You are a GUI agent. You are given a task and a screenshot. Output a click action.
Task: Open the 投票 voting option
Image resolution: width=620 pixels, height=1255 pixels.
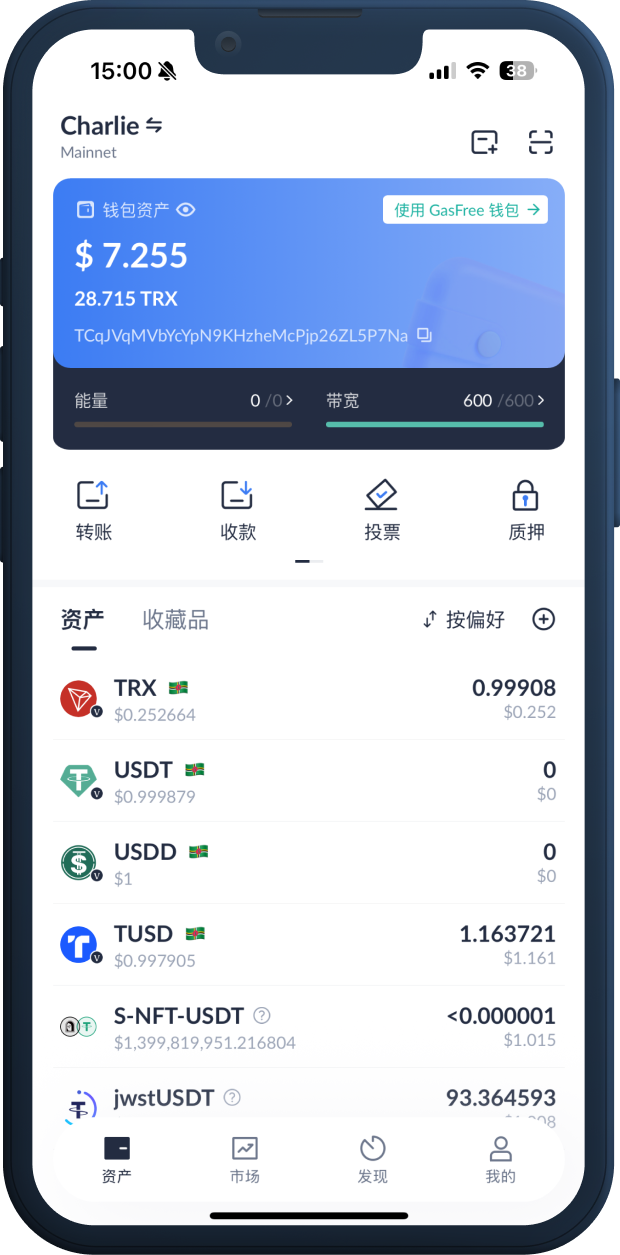tap(382, 510)
